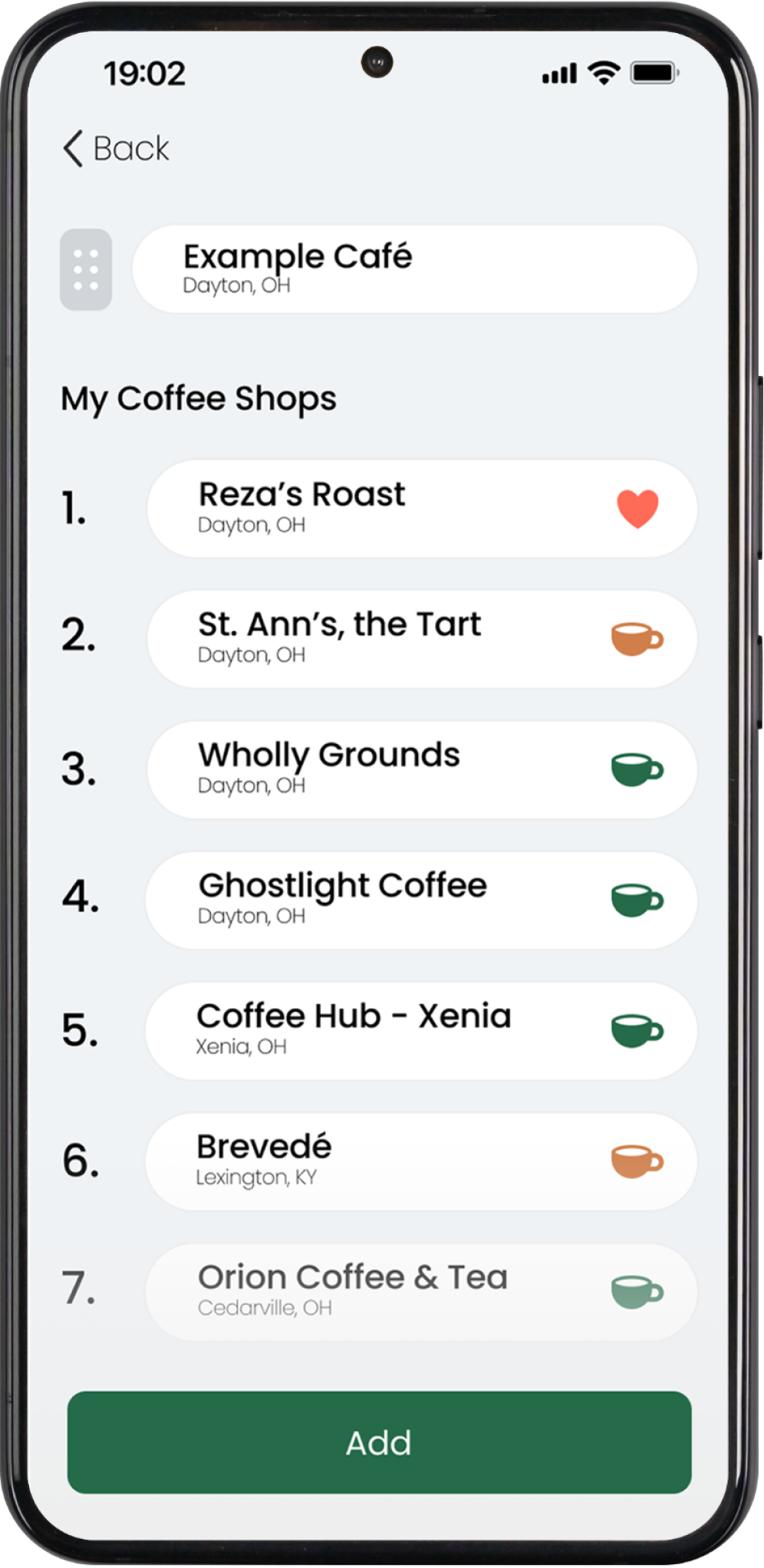Open Brevedé in Lexington, KY
The width and height of the screenshot is (764, 1568).
coord(422,1161)
